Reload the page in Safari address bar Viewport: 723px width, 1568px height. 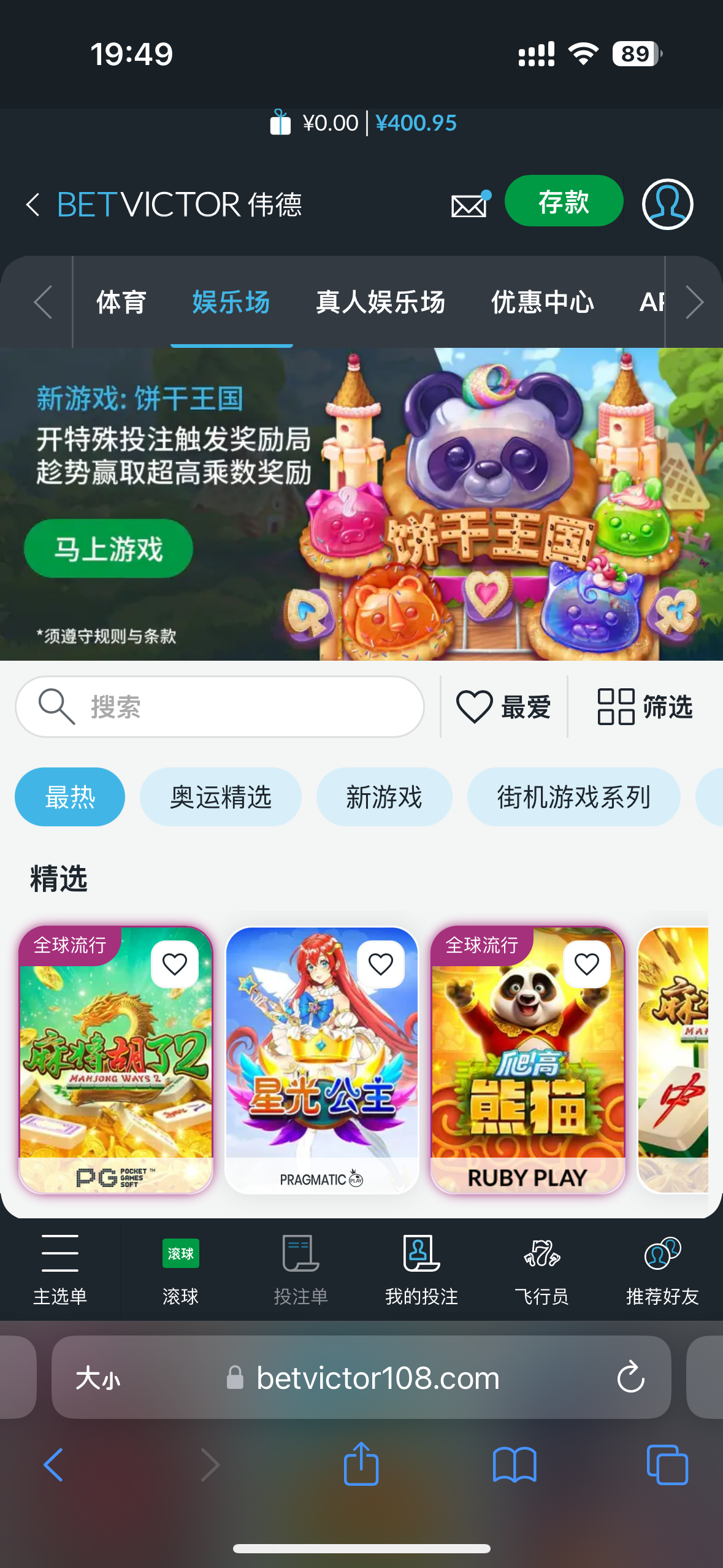tap(630, 1378)
